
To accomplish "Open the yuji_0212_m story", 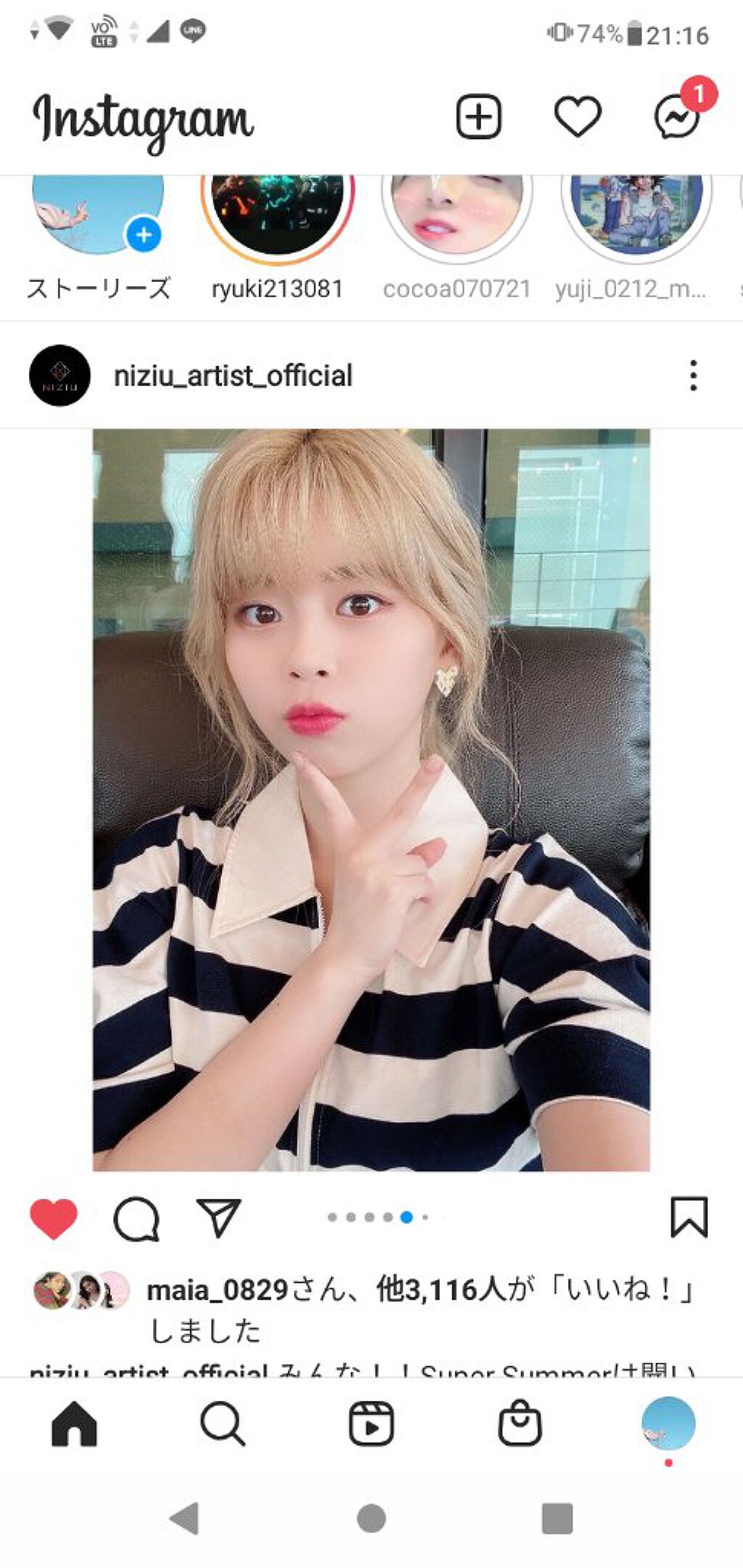I will [636, 218].
